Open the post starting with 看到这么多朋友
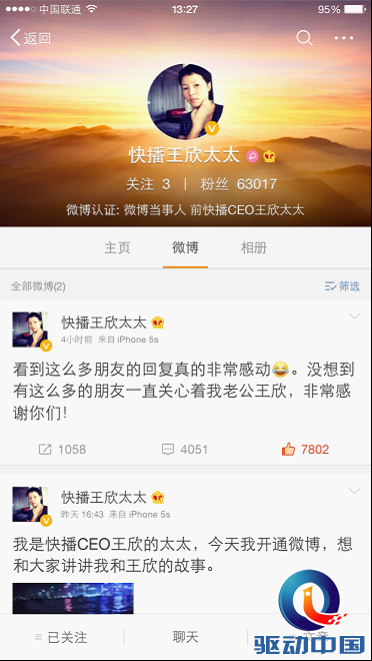The height and width of the screenshot is (661, 372). (x=184, y=392)
